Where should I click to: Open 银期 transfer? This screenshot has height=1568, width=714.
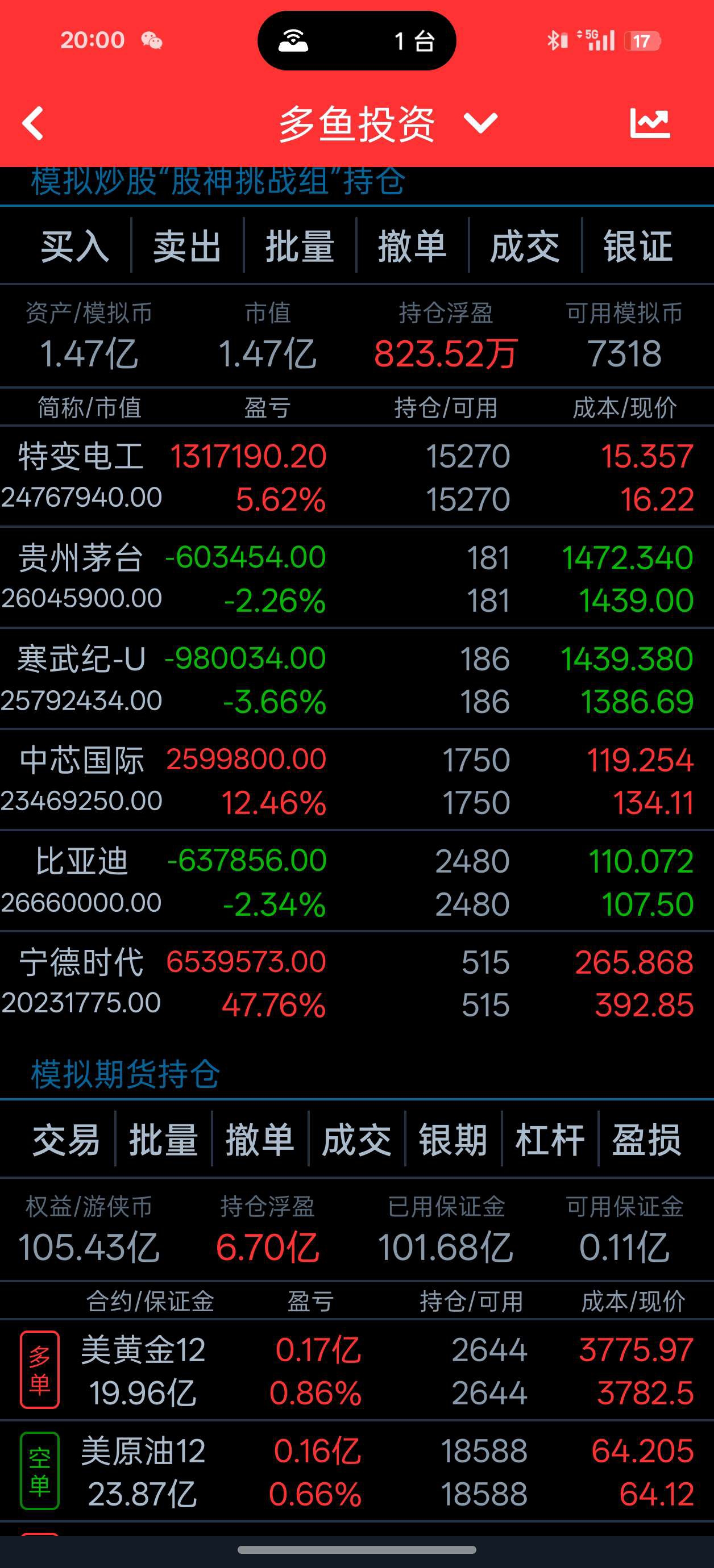(453, 1140)
